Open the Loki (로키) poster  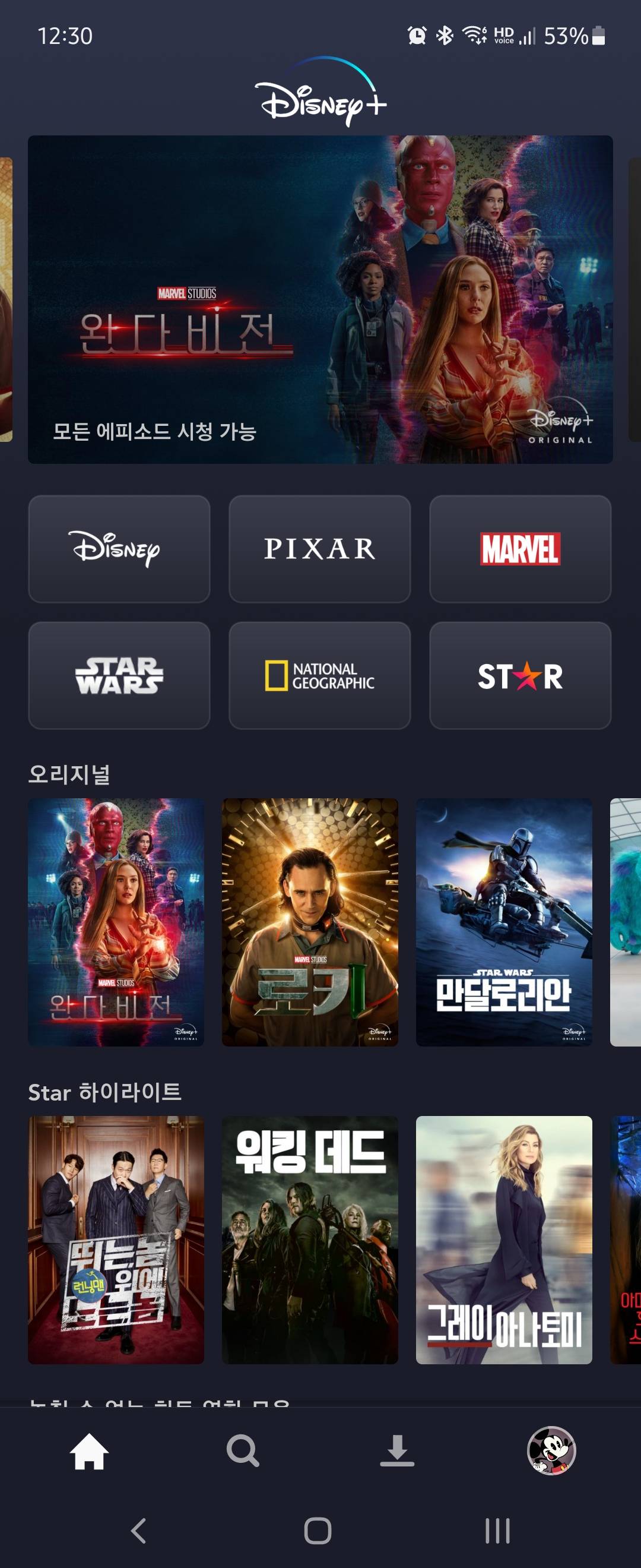click(310, 922)
